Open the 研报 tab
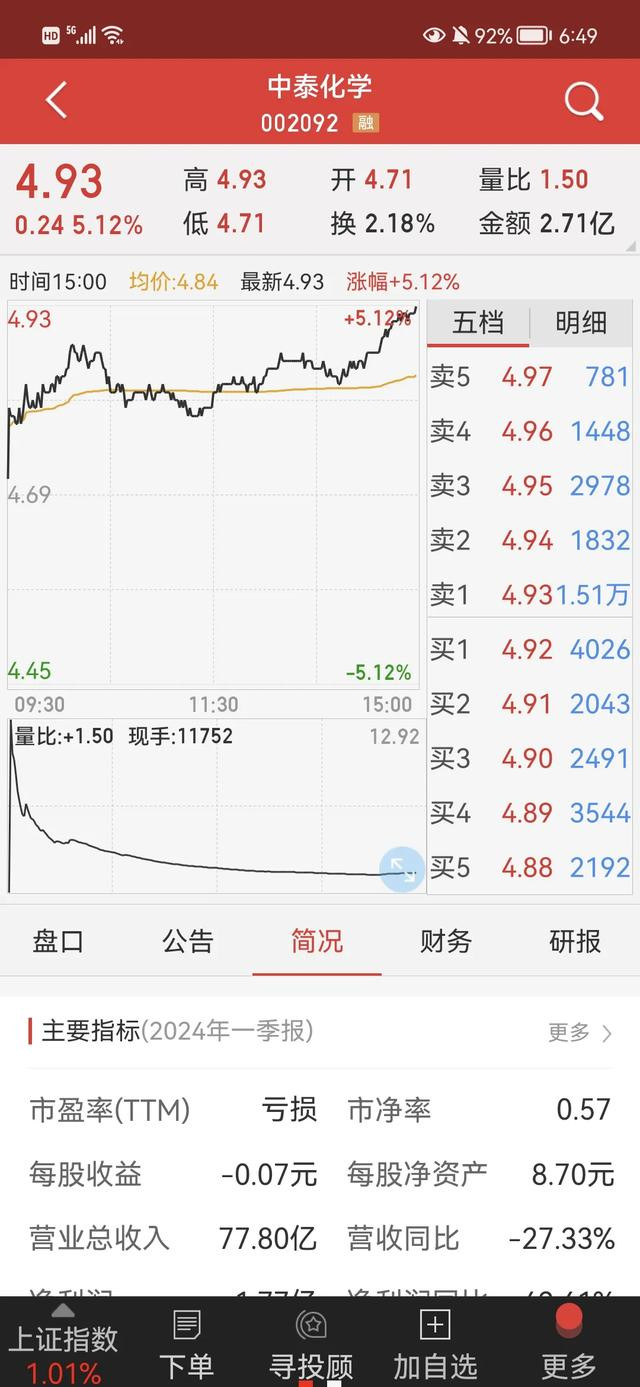The image size is (640, 1387). 575,941
